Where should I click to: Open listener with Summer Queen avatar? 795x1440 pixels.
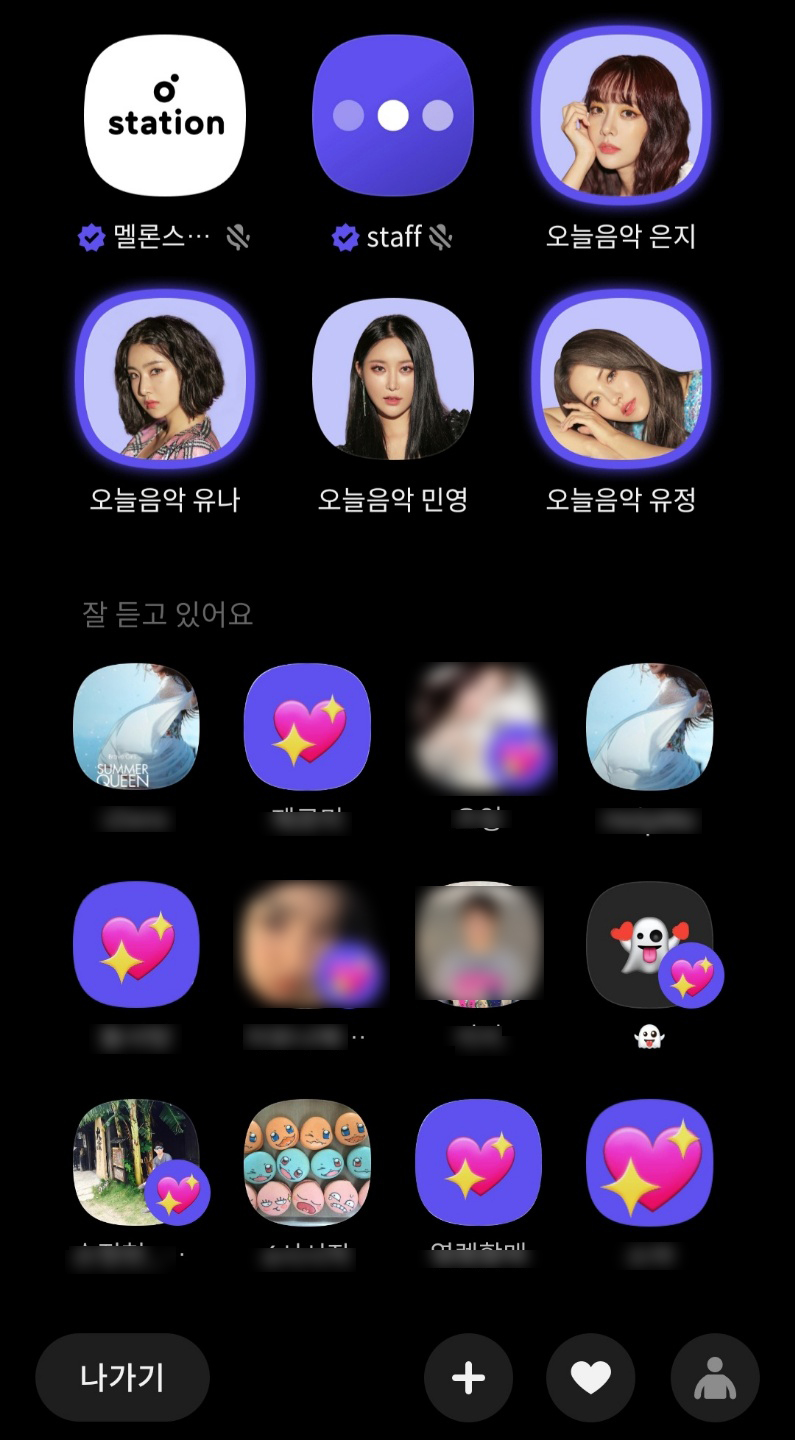[x=136, y=727]
